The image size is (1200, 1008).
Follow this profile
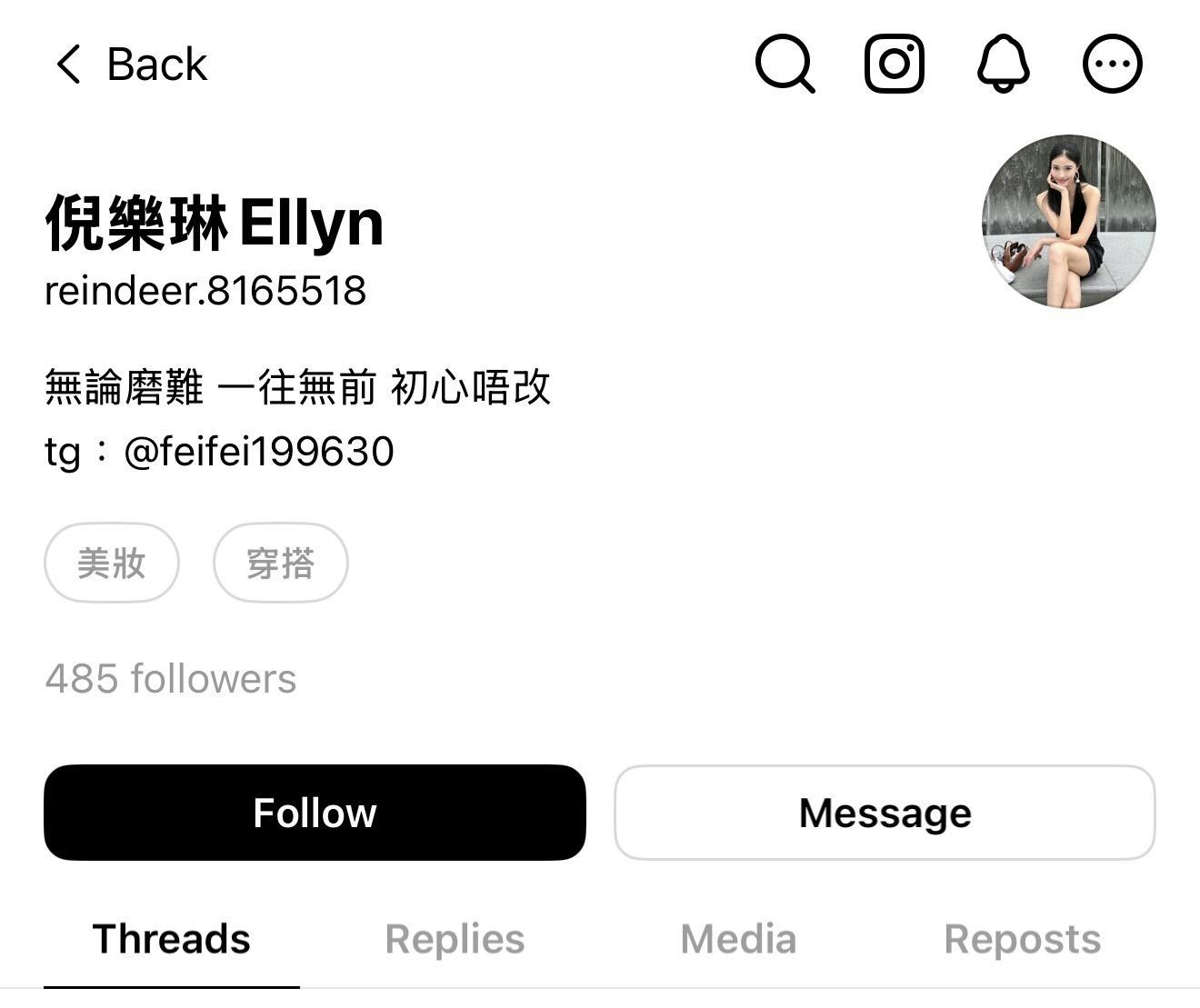[315, 813]
